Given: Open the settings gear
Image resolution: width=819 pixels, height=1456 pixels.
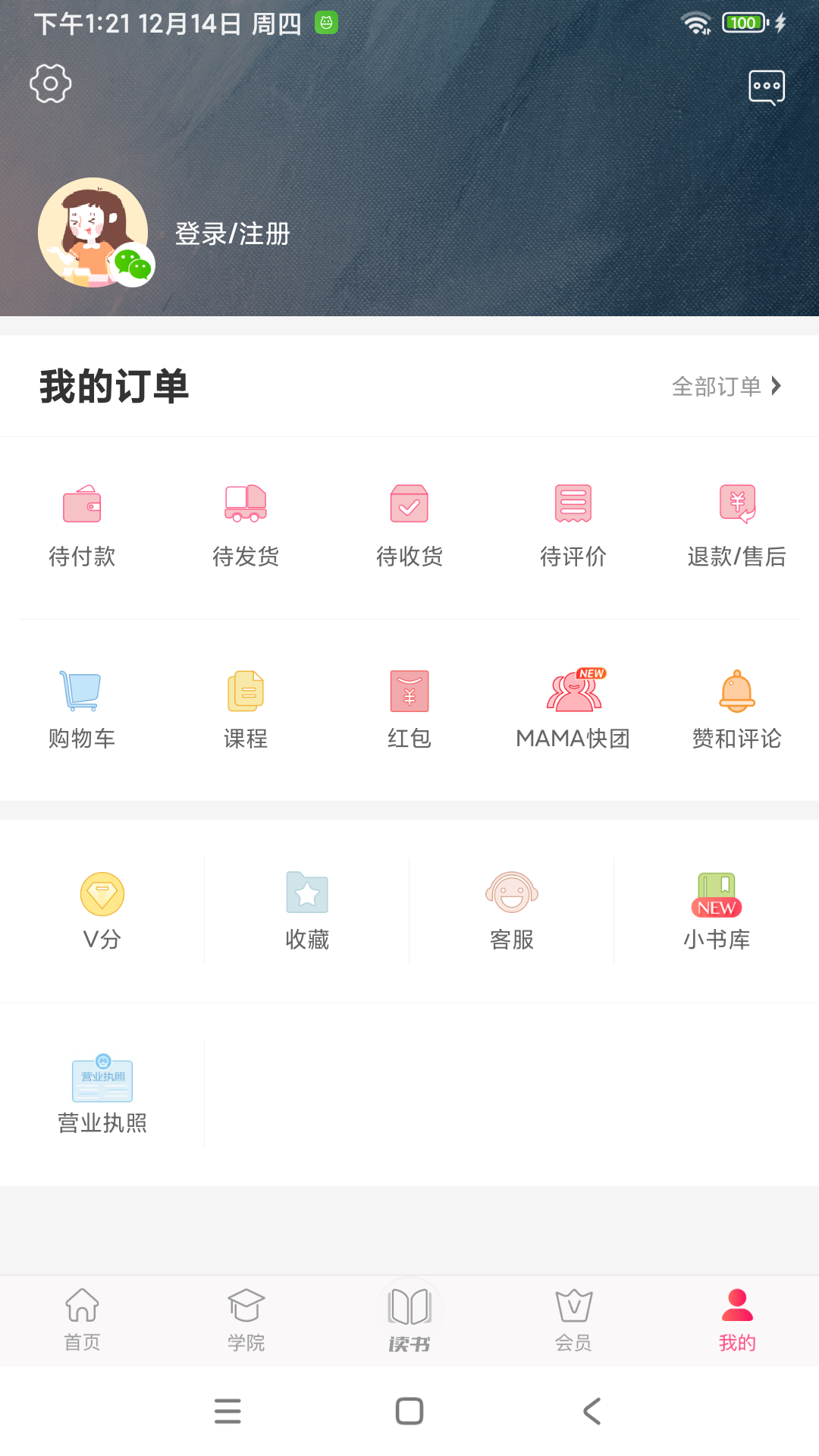Looking at the screenshot, I should (x=50, y=84).
